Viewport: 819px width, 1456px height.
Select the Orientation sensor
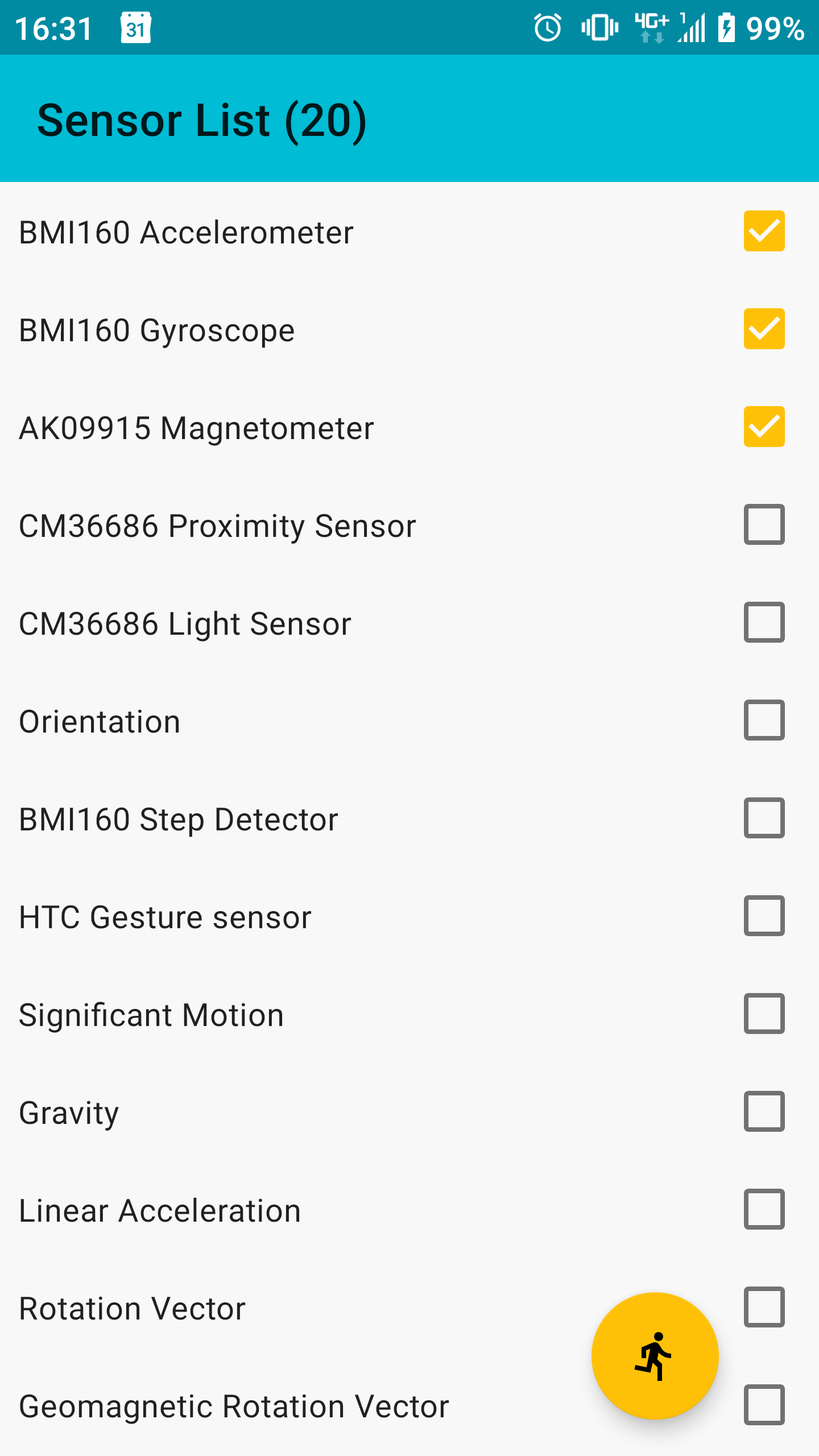[x=764, y=720]
